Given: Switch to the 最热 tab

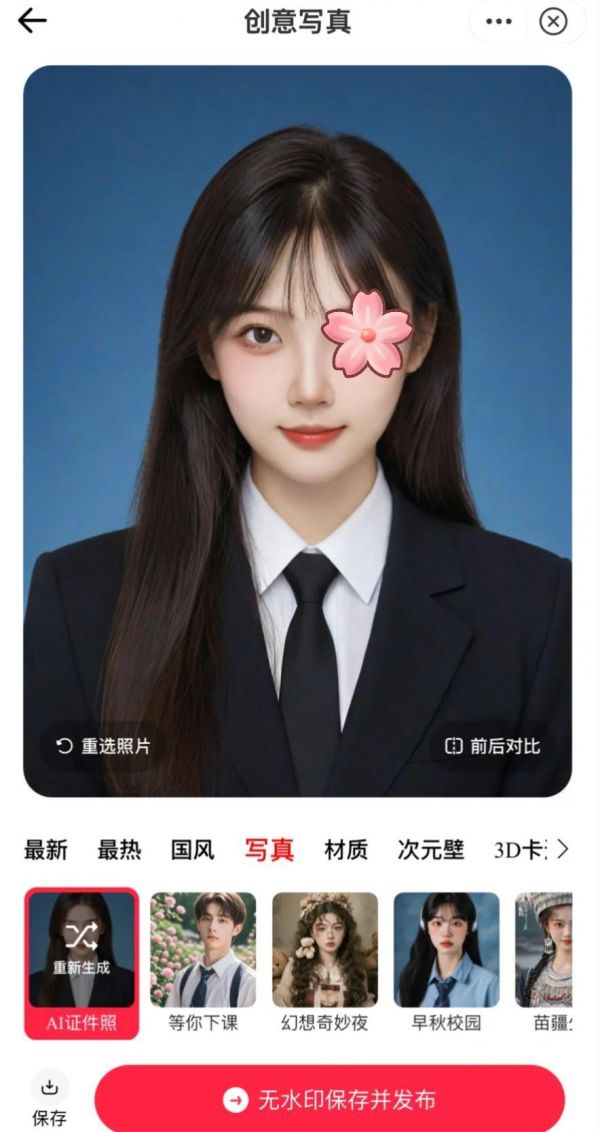Looking at the screenshot, I should [x=119, y=850].
